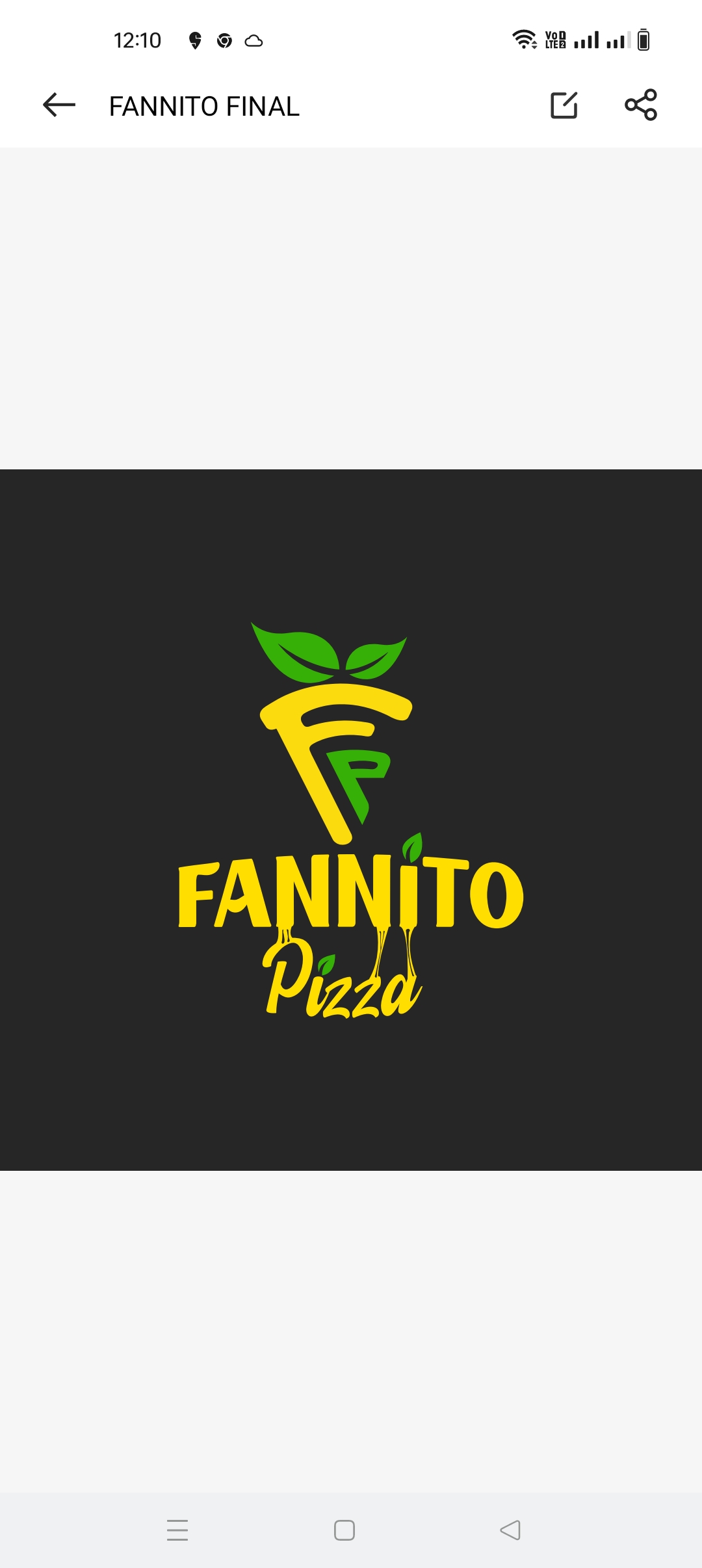Image resolution: width=702 pixels, height=1568 pixels.
Task: Share the FANNITO FINAL file
Action: tap(641, 105)
